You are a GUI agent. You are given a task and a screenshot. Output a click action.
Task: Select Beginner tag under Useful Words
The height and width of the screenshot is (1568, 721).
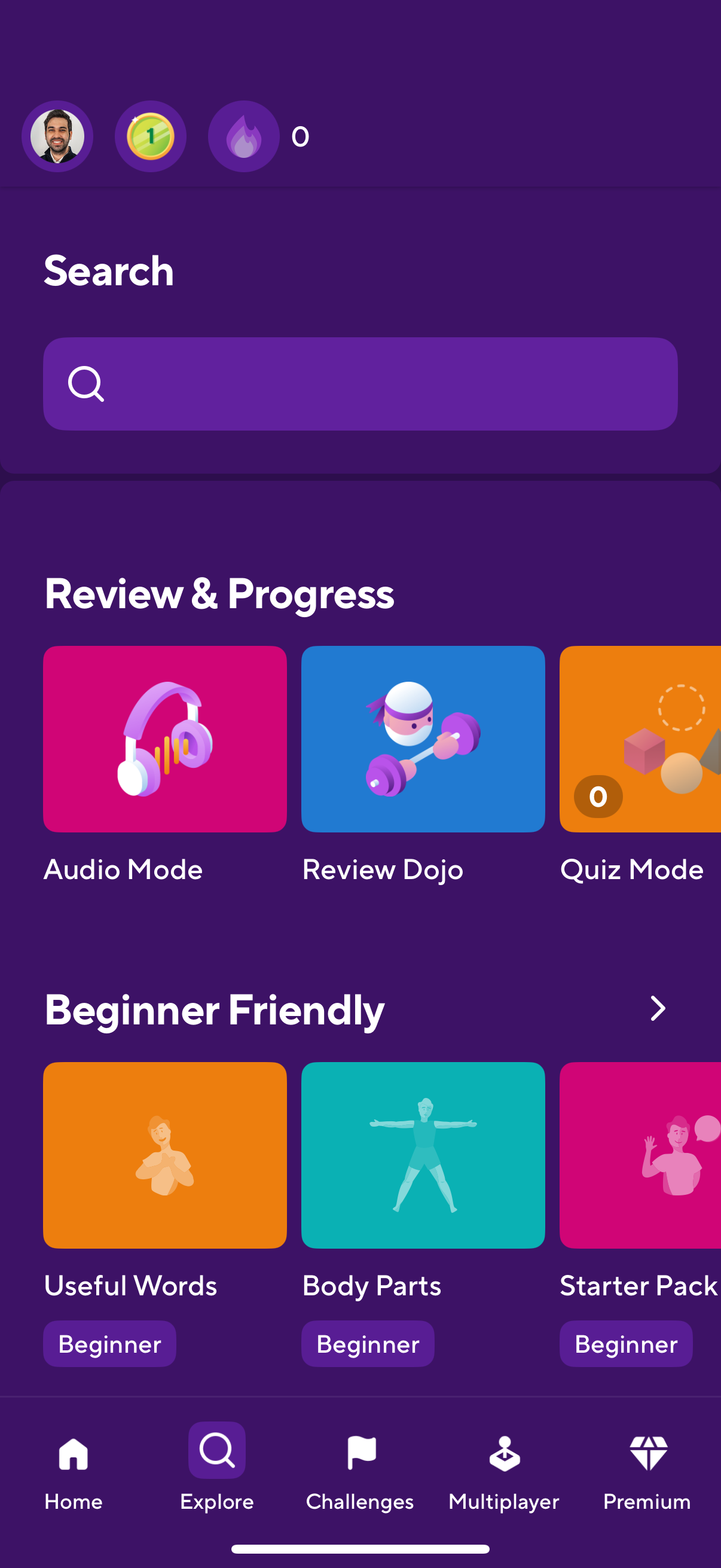click(x=109, y=1343)
